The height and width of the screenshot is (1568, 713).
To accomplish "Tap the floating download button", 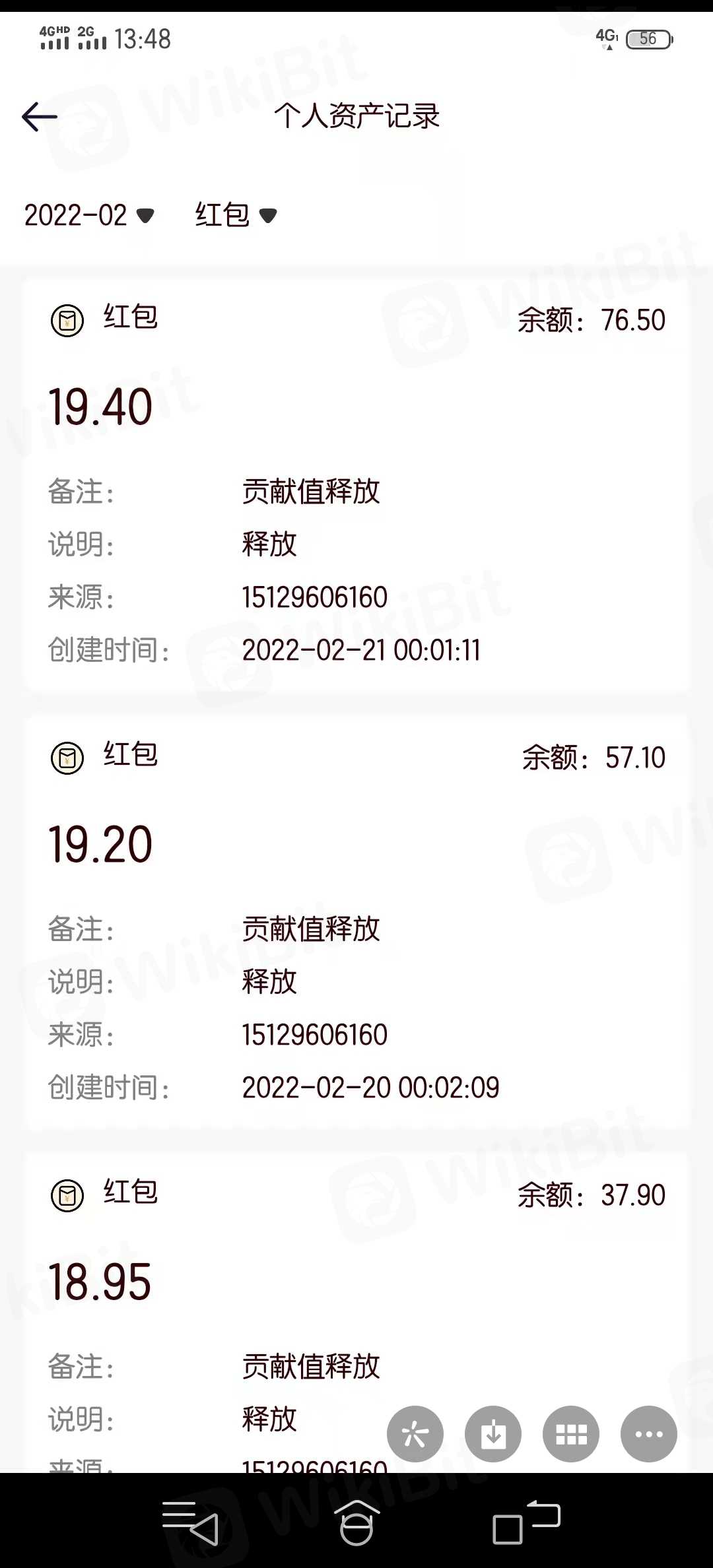I will [x=493, y=1433].
